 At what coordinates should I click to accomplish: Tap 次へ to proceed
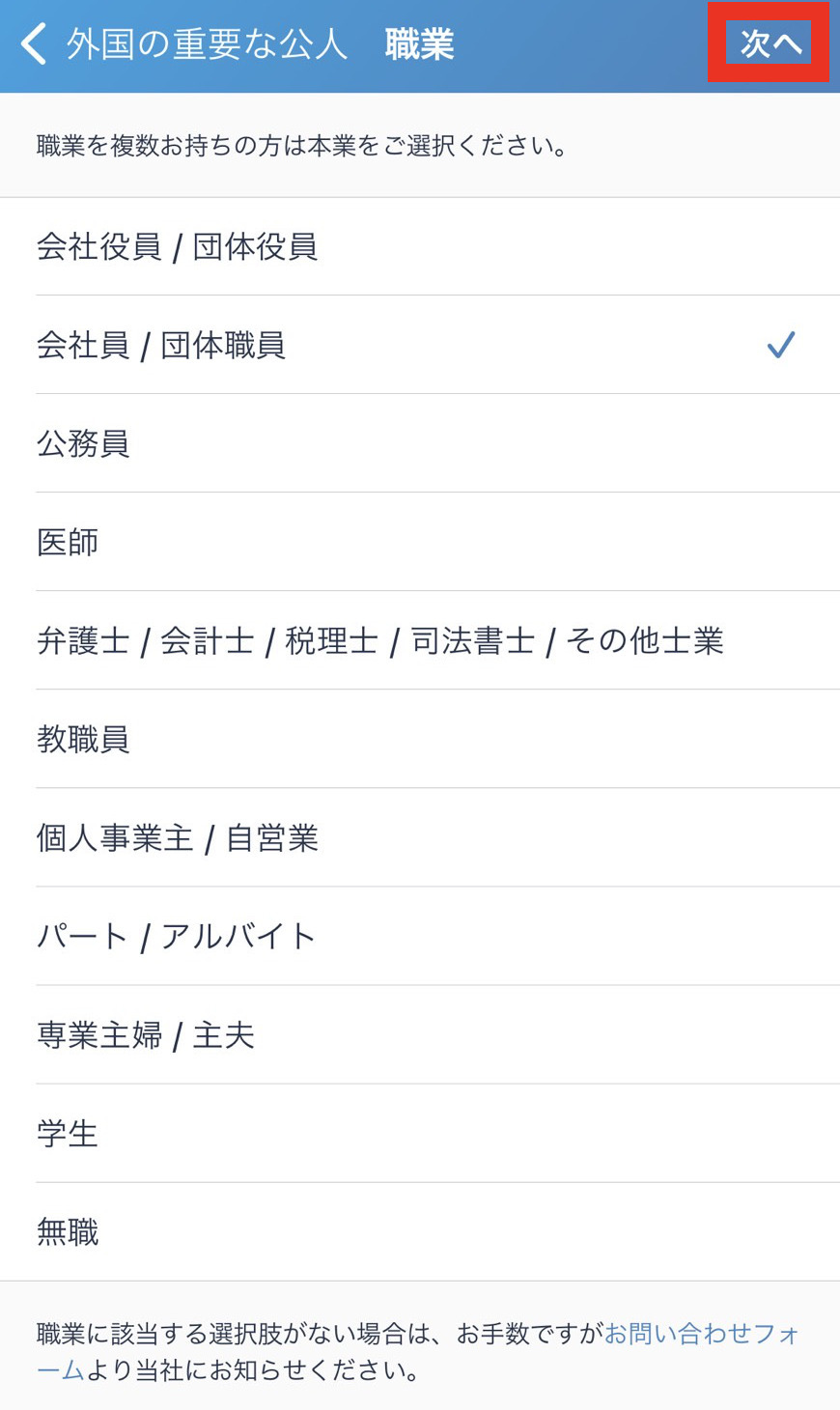769,42
